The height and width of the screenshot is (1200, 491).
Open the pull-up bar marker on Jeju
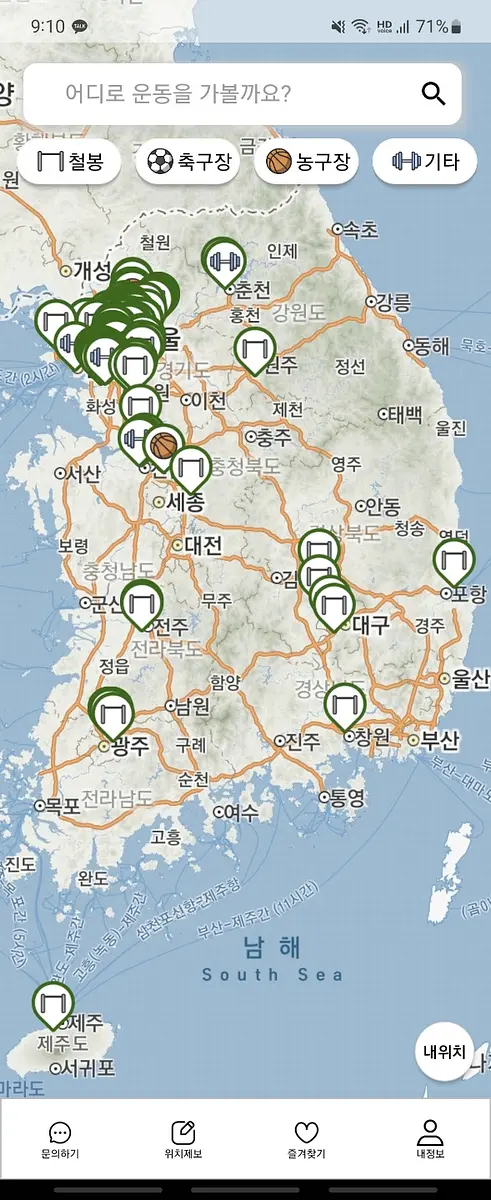(52, 1004)
